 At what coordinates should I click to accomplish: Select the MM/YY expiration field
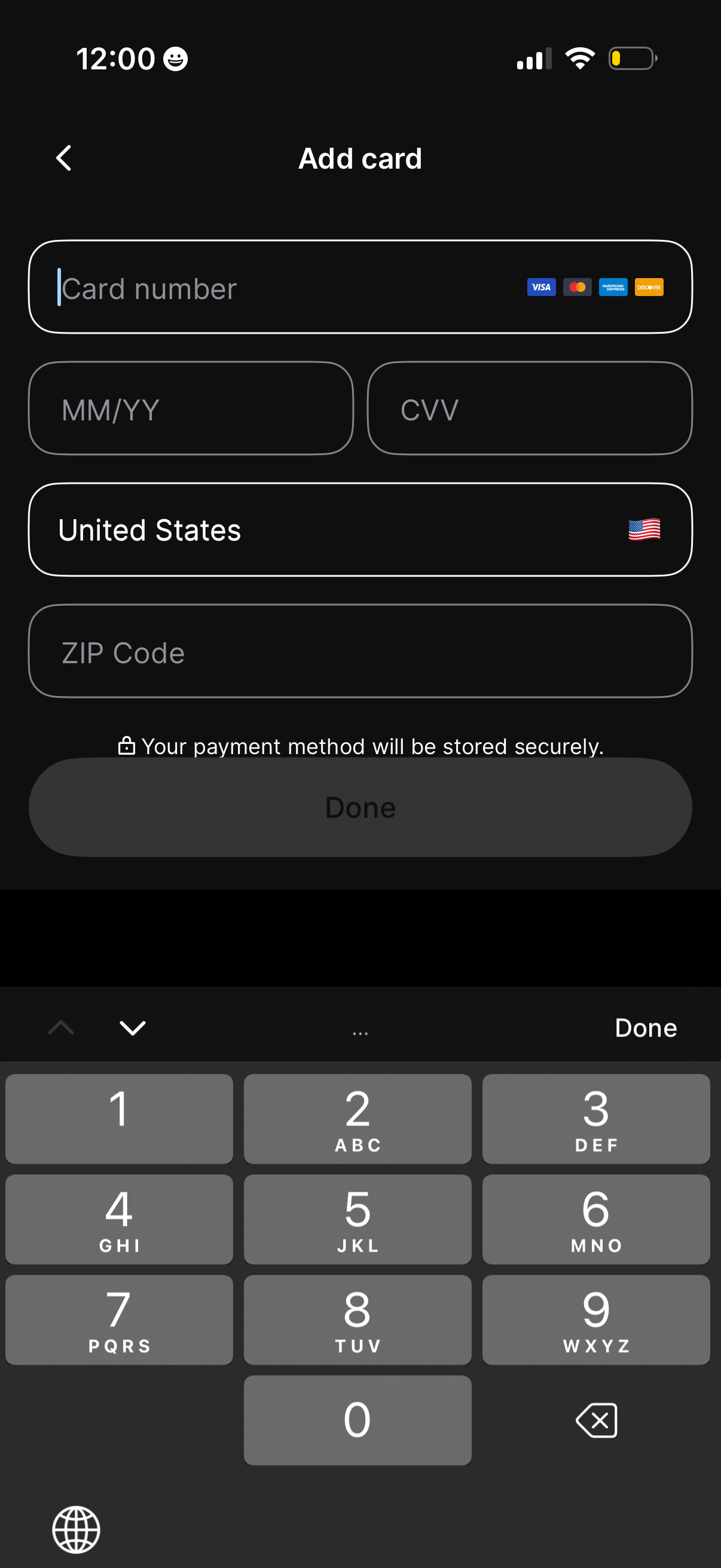(191, 408)
